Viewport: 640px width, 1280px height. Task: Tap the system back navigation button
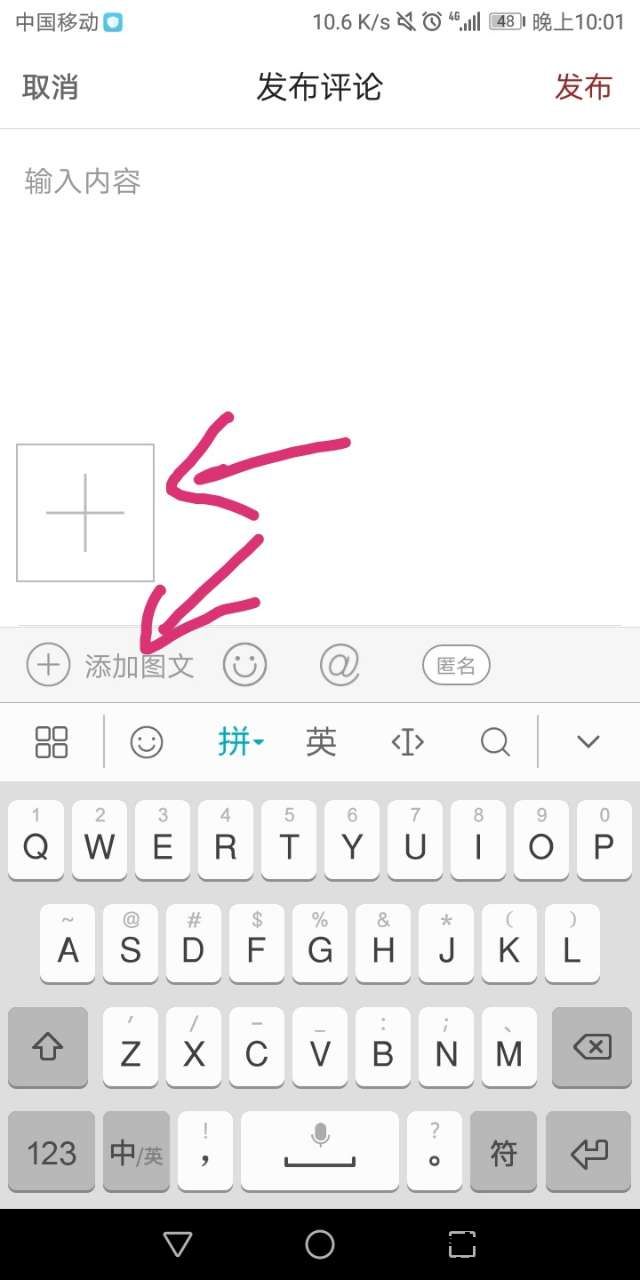178,1244
